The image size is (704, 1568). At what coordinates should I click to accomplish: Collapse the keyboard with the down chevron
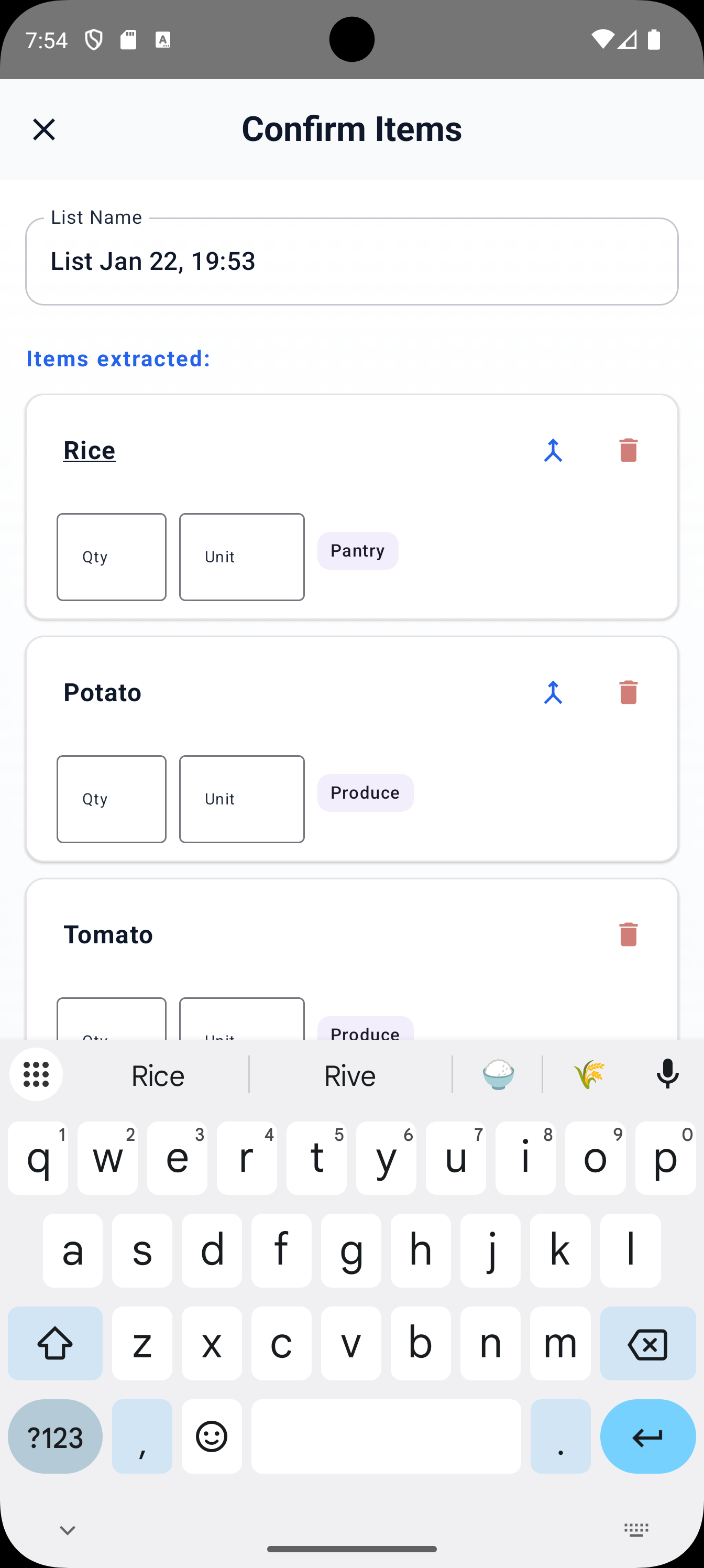point(67,1530)
